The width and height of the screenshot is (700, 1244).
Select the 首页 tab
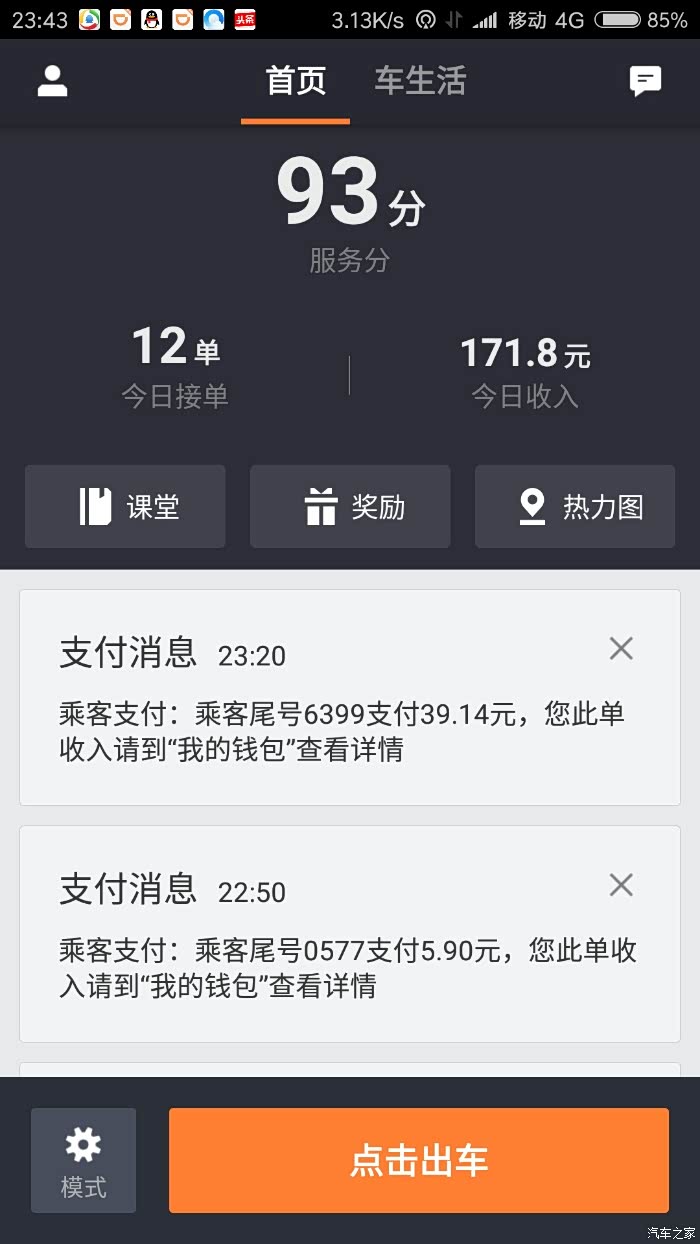pos(296,81)
